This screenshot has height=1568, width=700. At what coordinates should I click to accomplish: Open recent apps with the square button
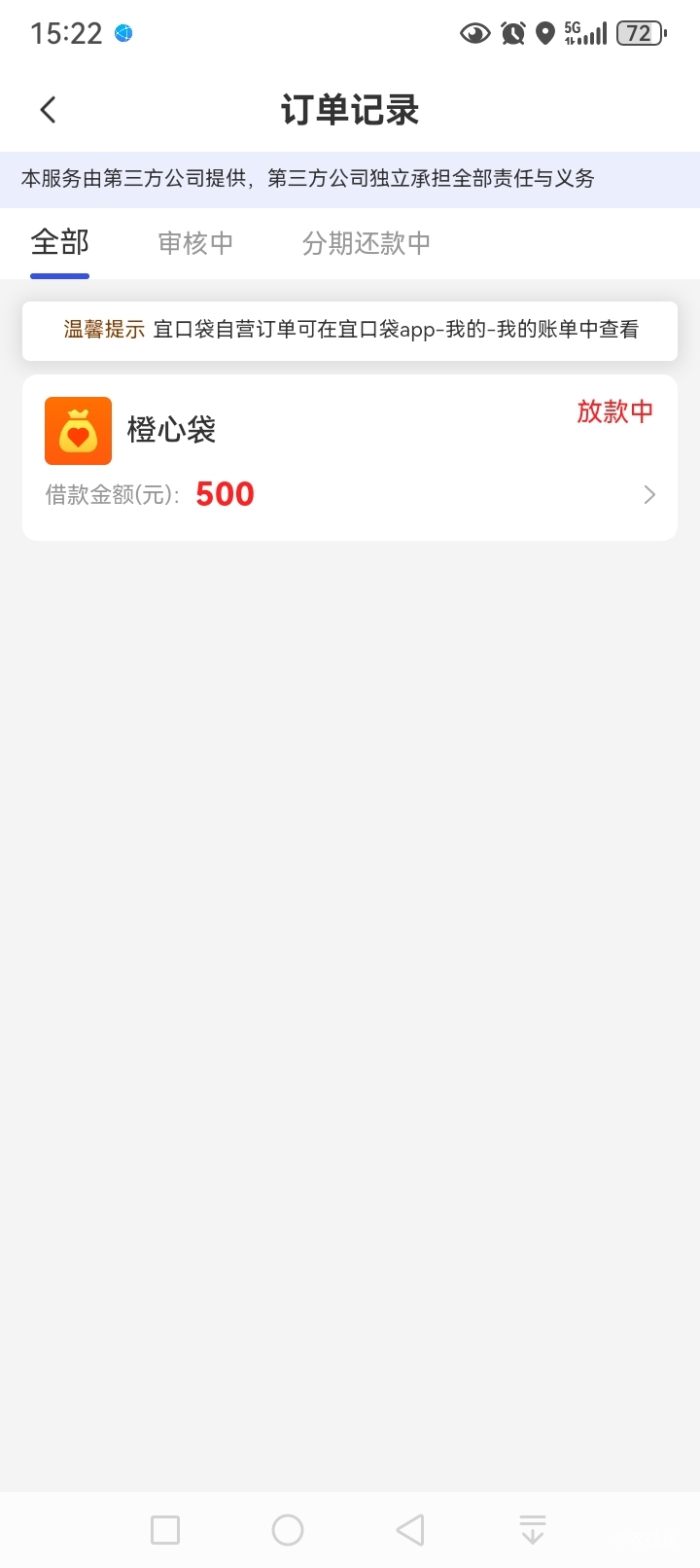(165, 1530)
